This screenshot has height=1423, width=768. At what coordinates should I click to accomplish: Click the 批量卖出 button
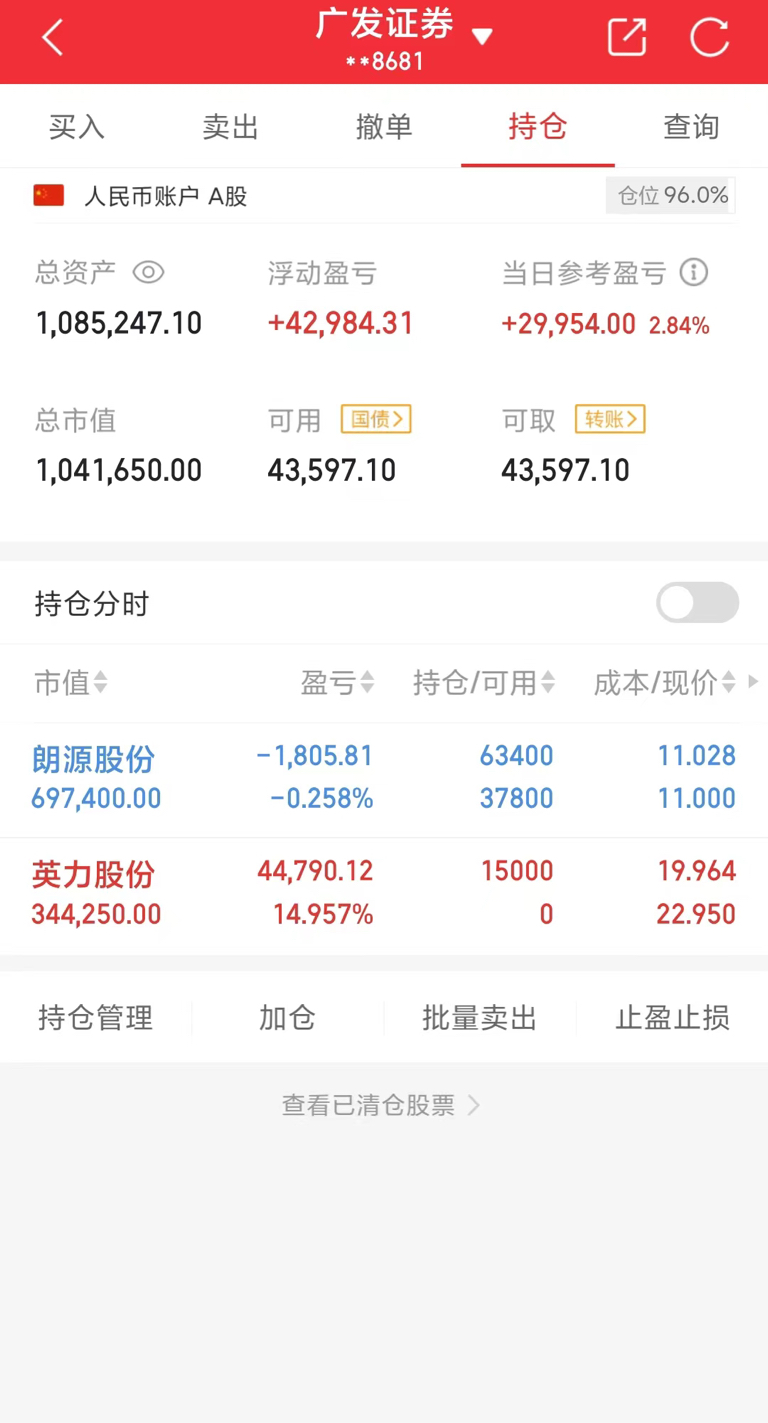point(479,1017)
